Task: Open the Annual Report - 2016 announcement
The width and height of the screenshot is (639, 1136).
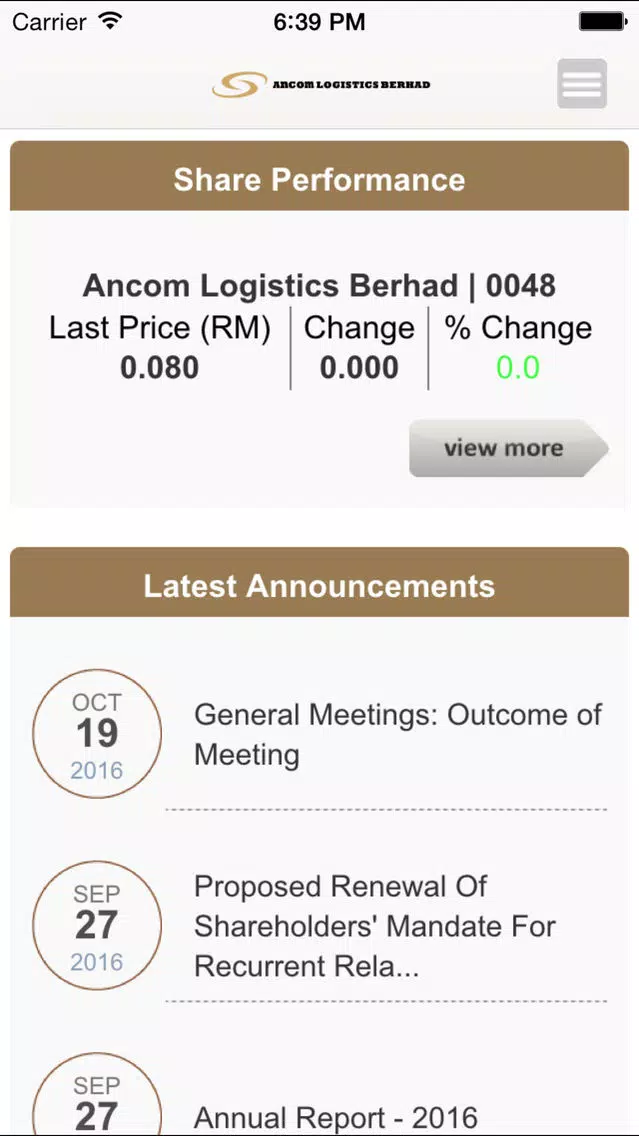Action: 336,1116
